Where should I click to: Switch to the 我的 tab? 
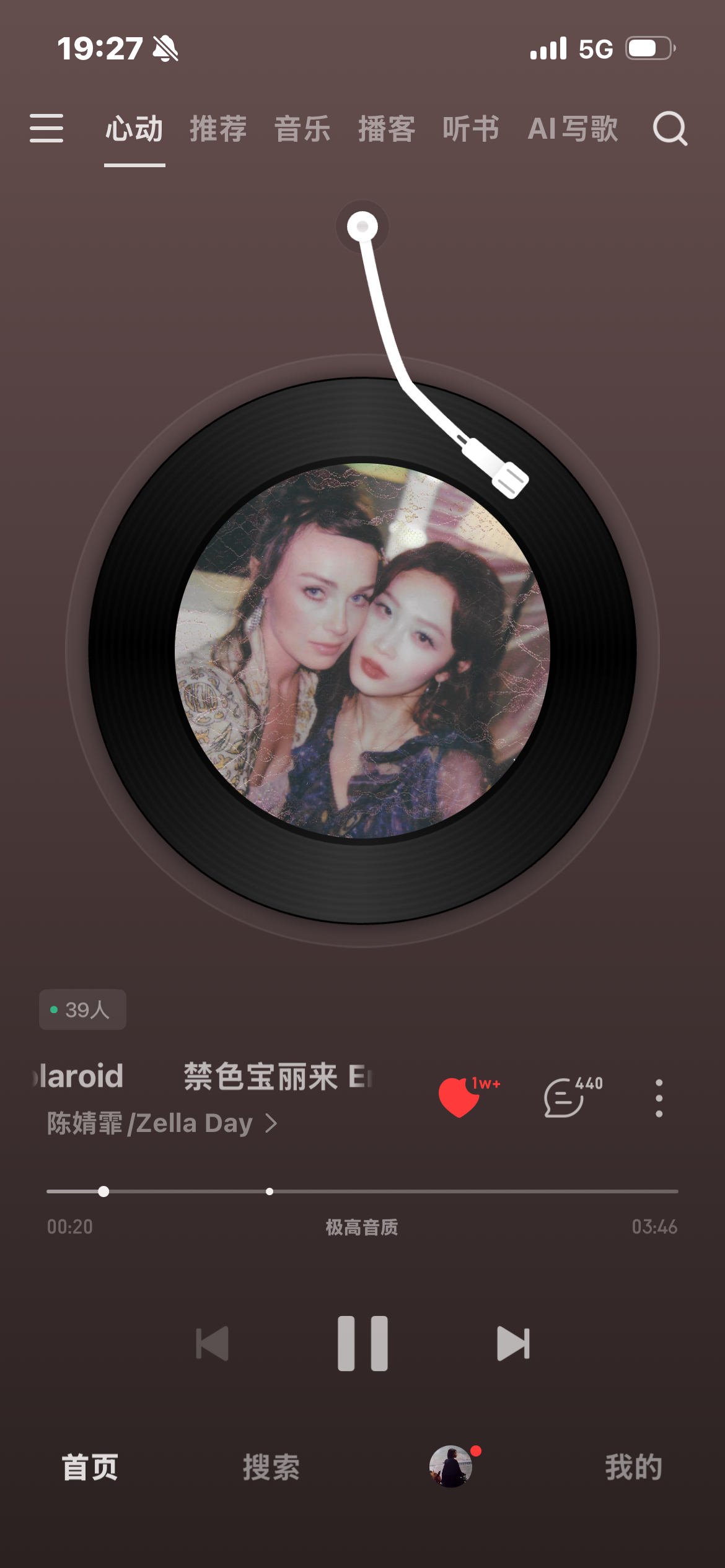pyautogui.click(x=634, y=1467)
